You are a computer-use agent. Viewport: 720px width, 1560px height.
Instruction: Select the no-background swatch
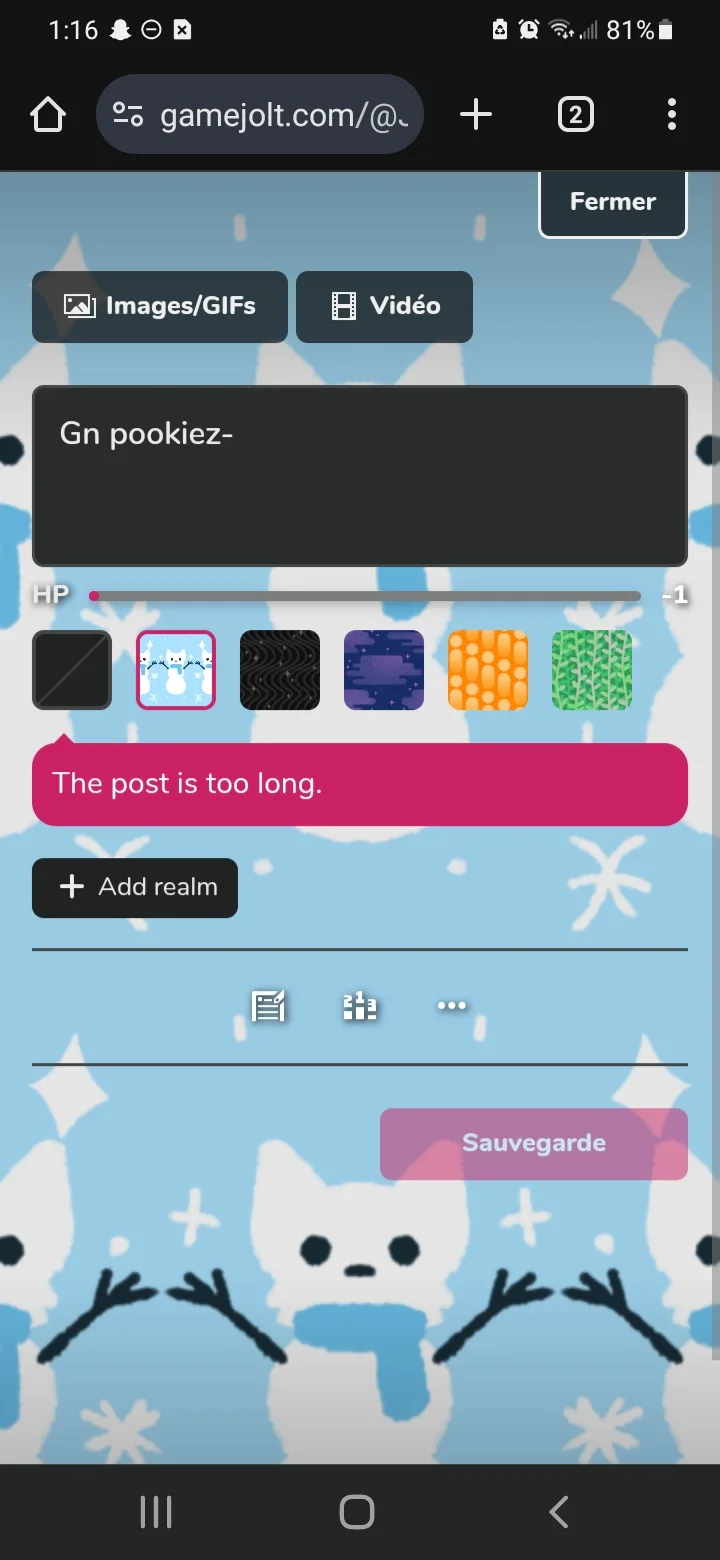(72, 670)
